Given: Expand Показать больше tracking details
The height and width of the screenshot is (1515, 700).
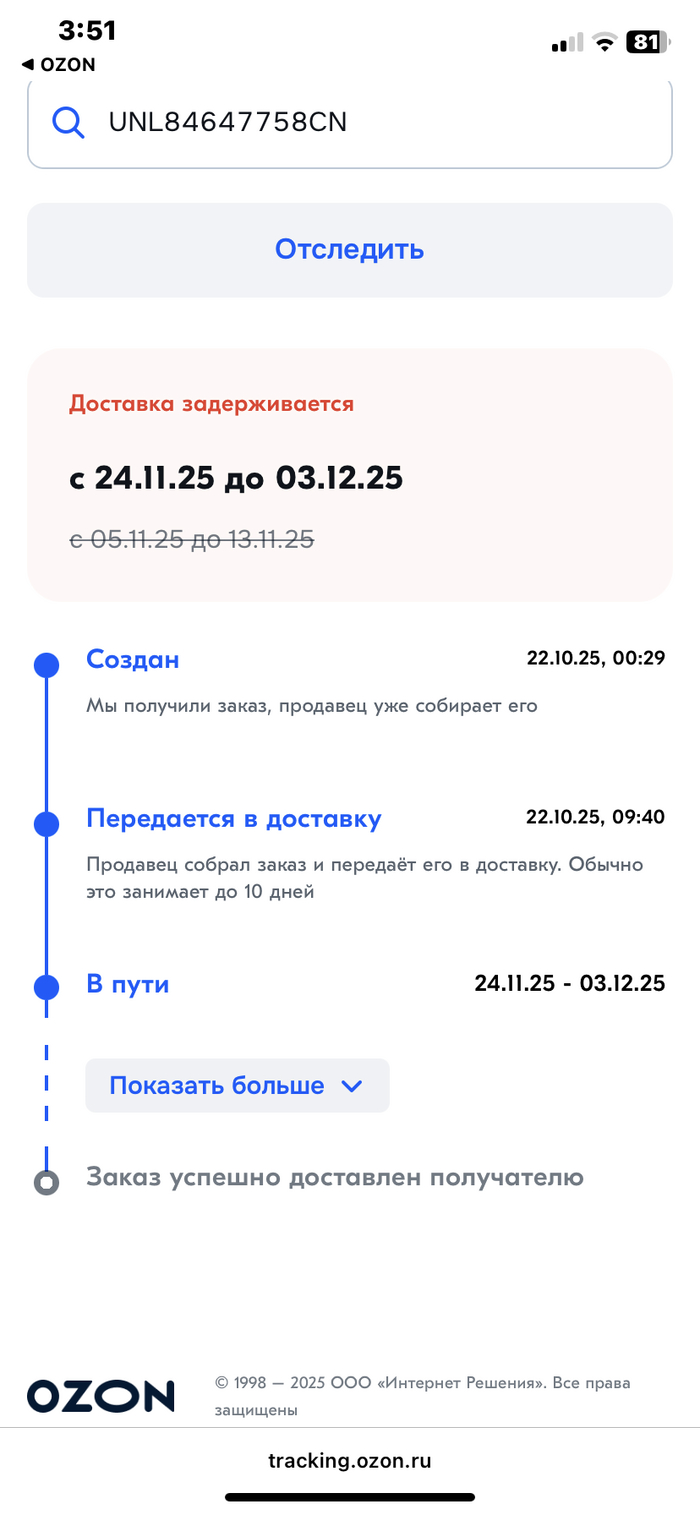Looking at the screenshot, I should point(237,1085).
